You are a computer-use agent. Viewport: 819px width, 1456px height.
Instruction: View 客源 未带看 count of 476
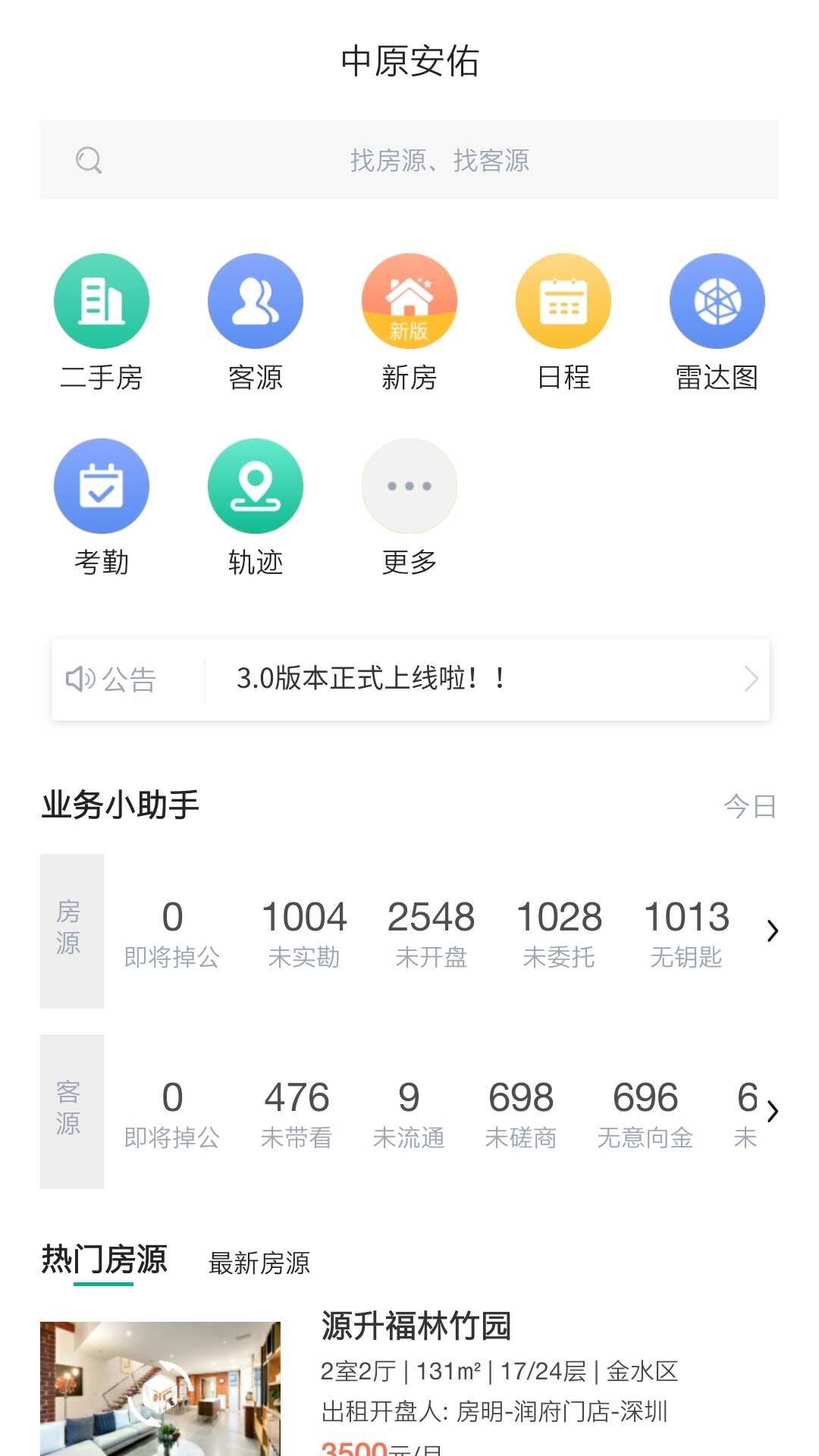[297, 1112]
